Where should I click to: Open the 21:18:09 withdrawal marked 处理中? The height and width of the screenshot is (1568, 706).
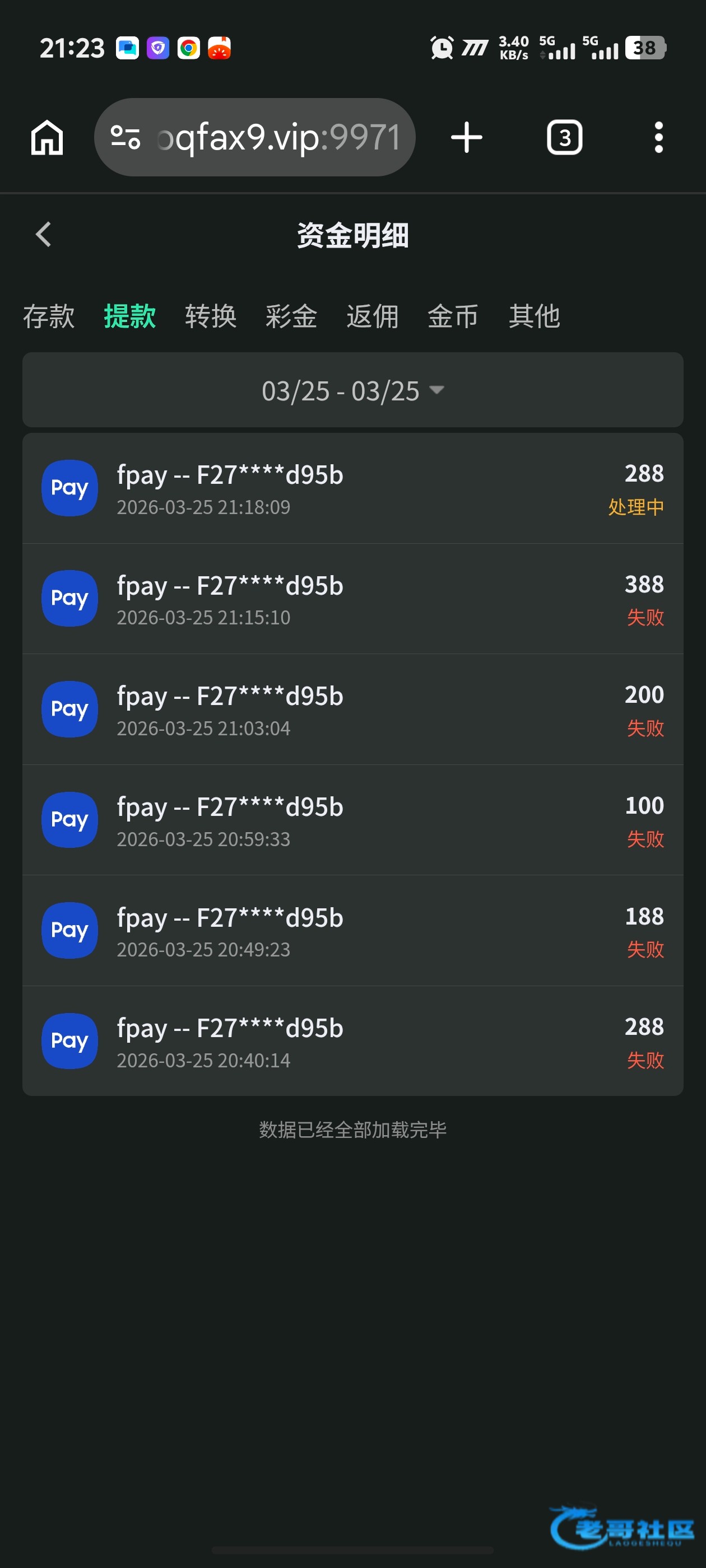point(352,488)
